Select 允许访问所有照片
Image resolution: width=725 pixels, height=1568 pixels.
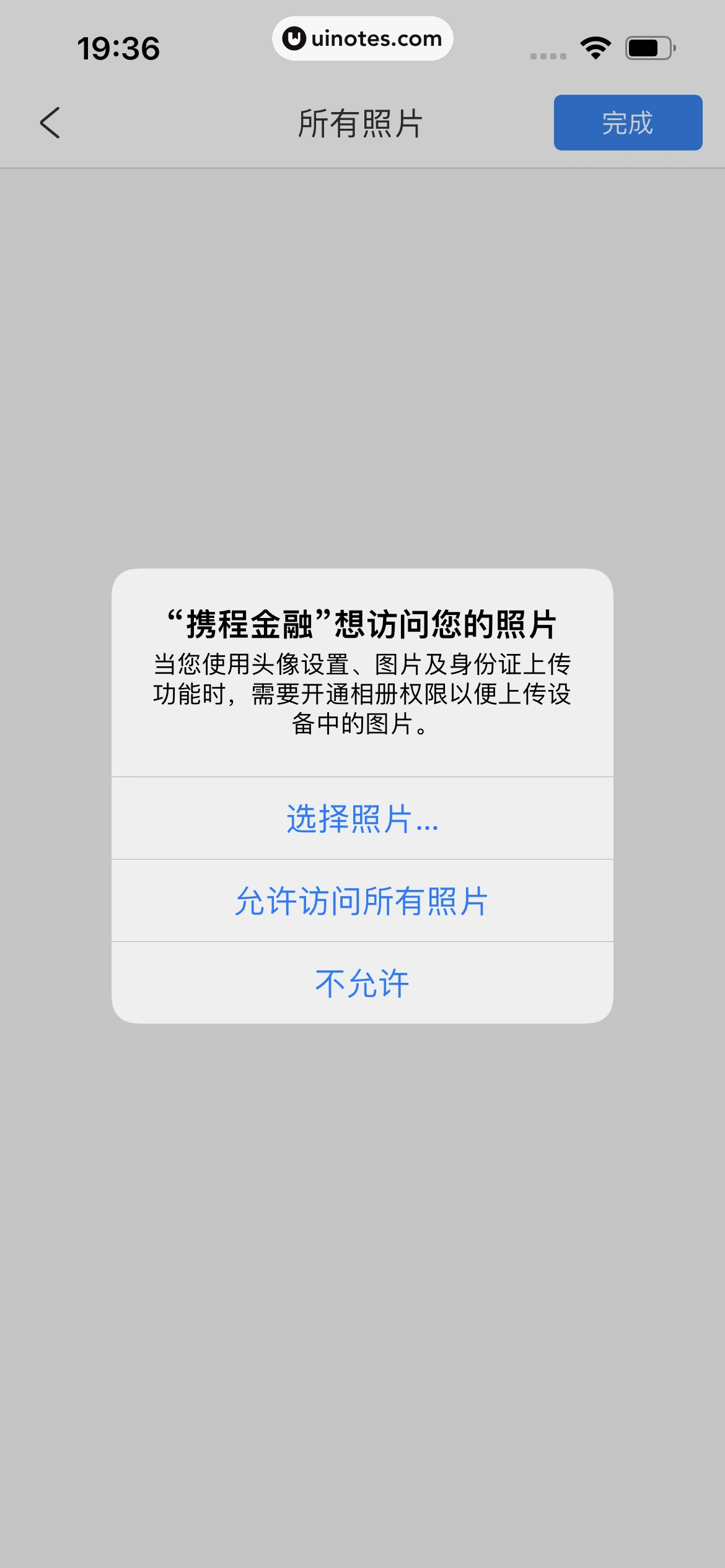pyautogui.click(x=362, y=901)
